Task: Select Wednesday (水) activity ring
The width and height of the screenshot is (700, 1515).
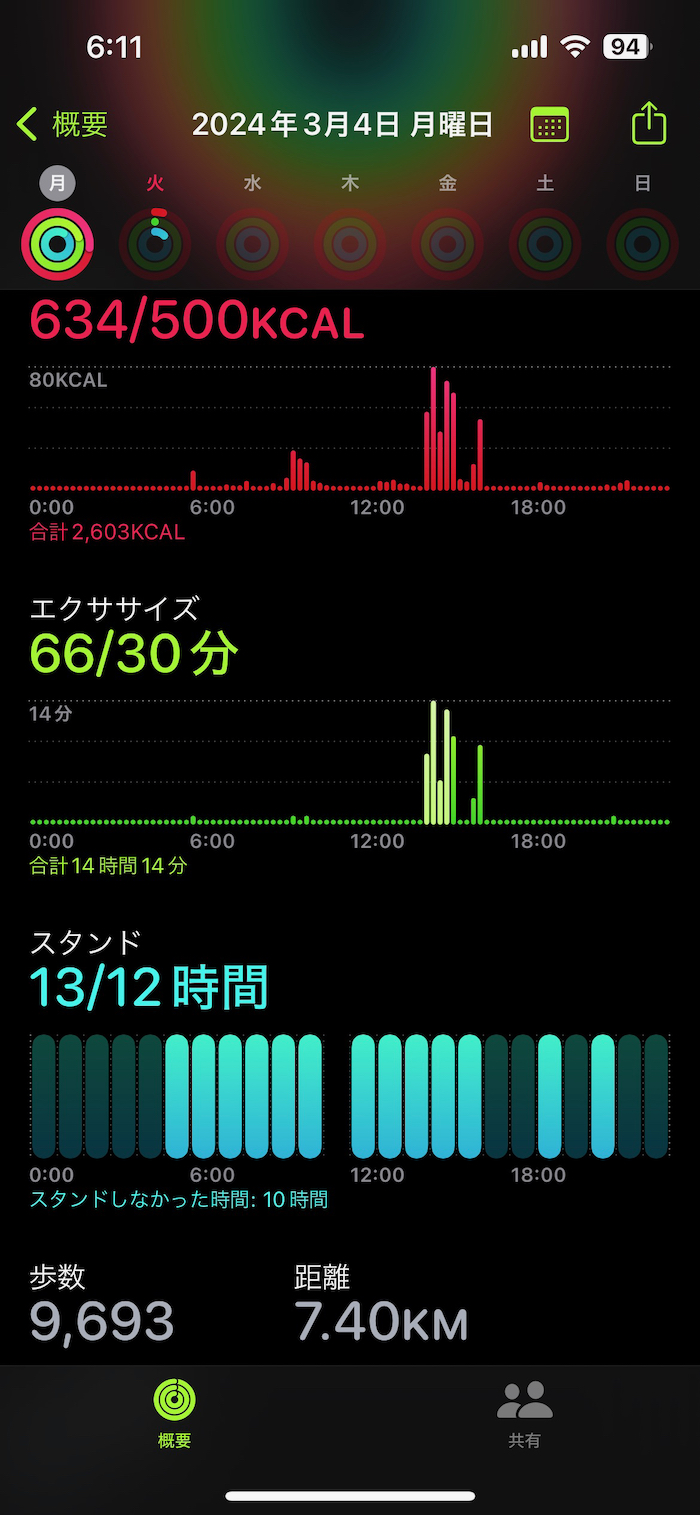Action: [252, 243]
